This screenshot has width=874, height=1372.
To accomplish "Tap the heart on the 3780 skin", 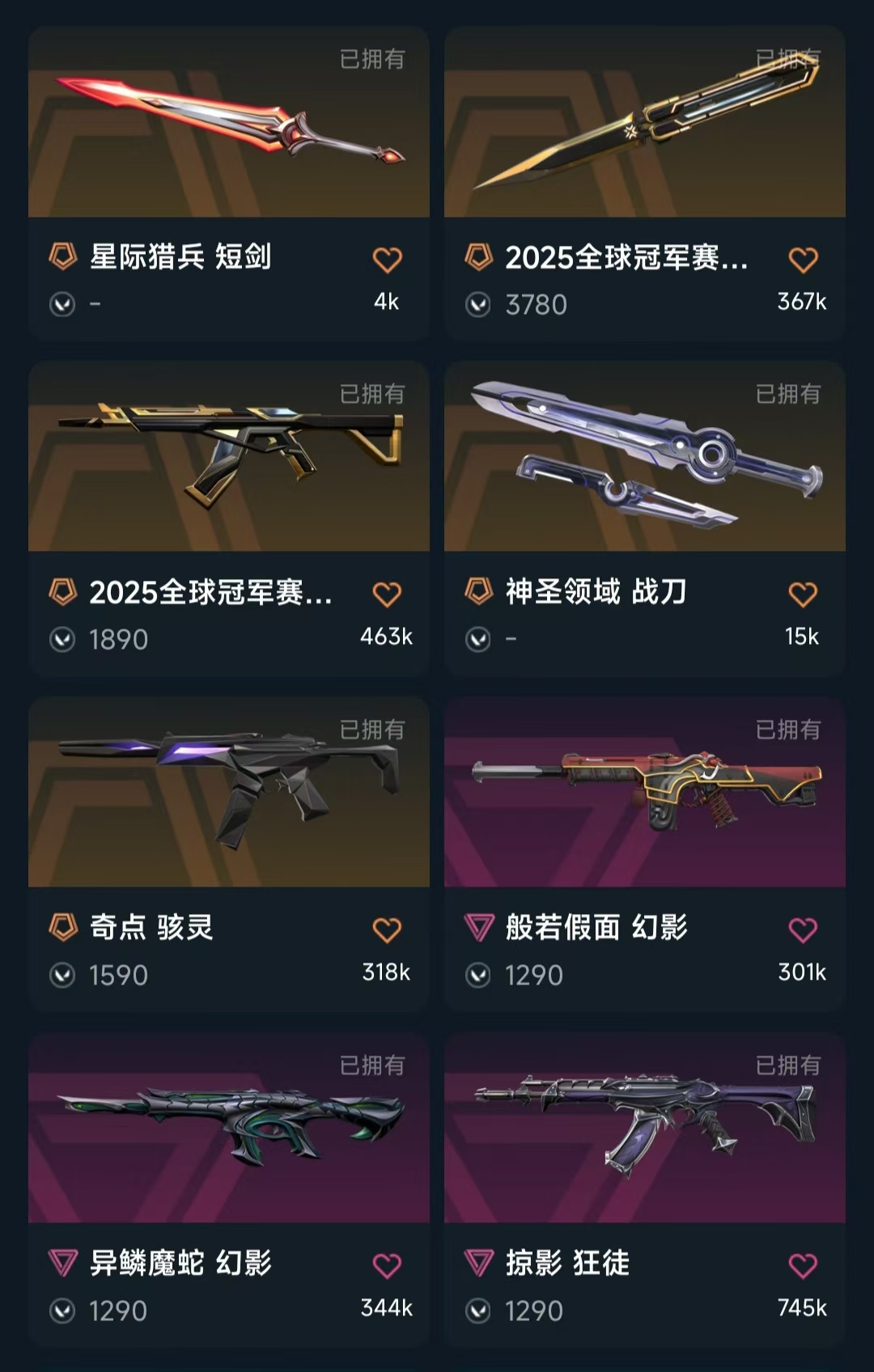I will pos(803,260).
